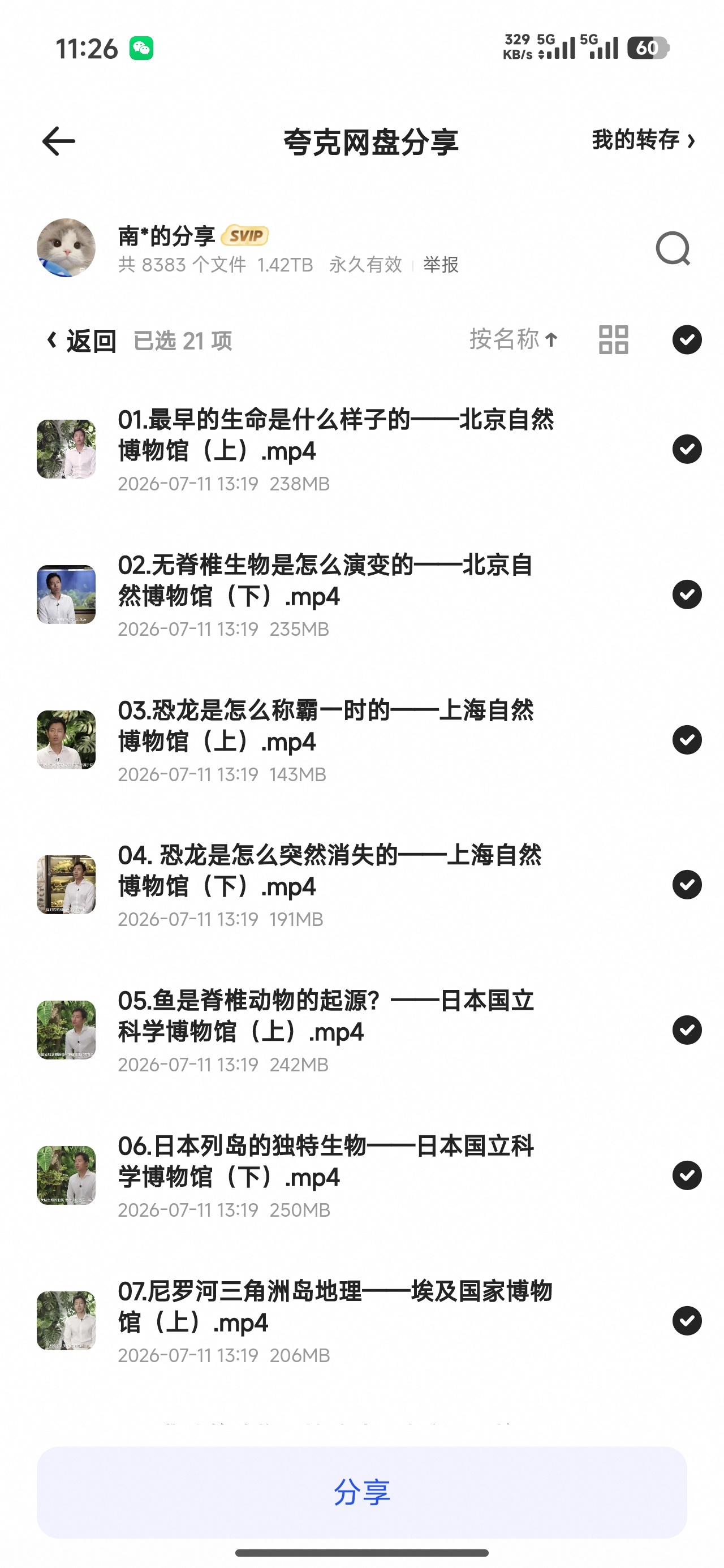Deselect 03.恐龙是怎么称霸一时的 file

[x=687, y=739]
